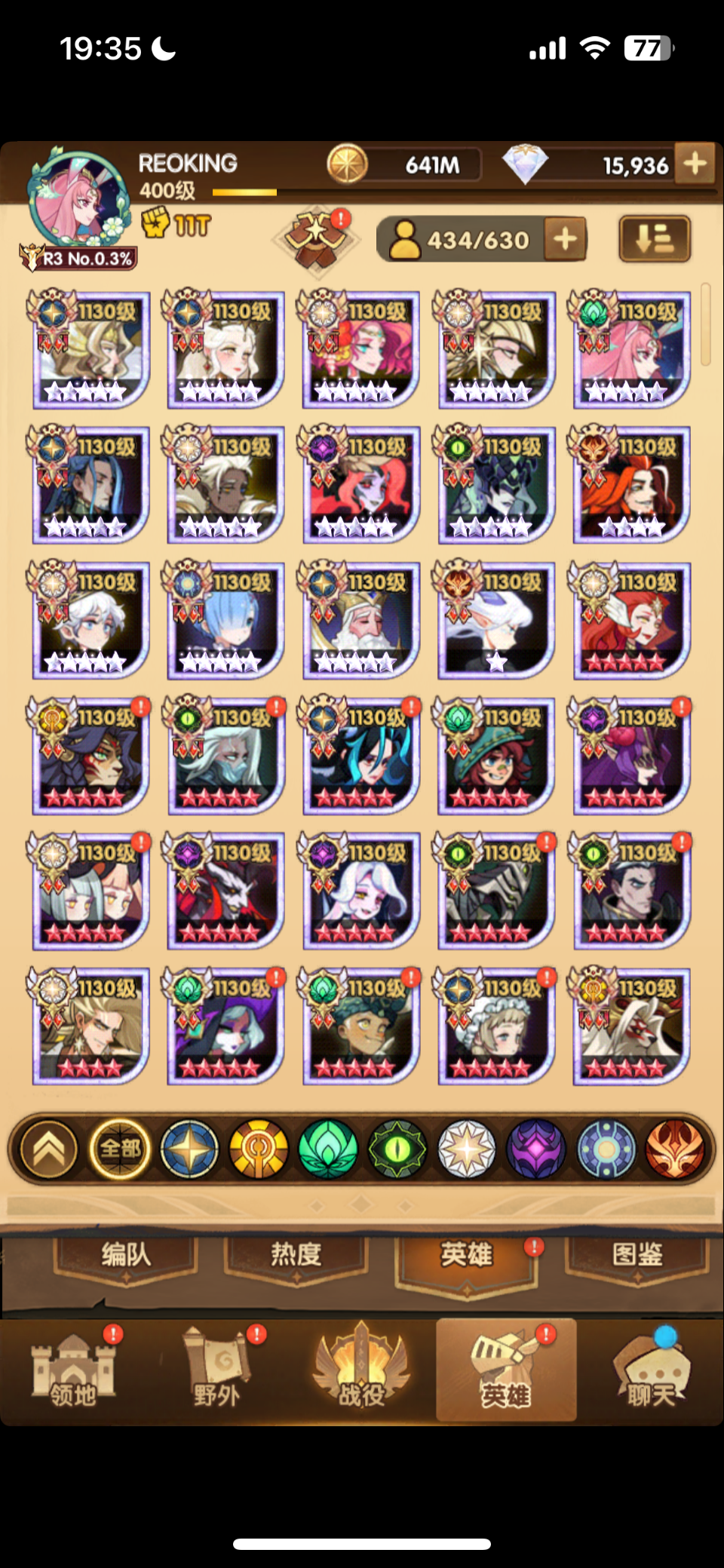Filter heroes by the green lotus faction

click(x=328, y=1149)
